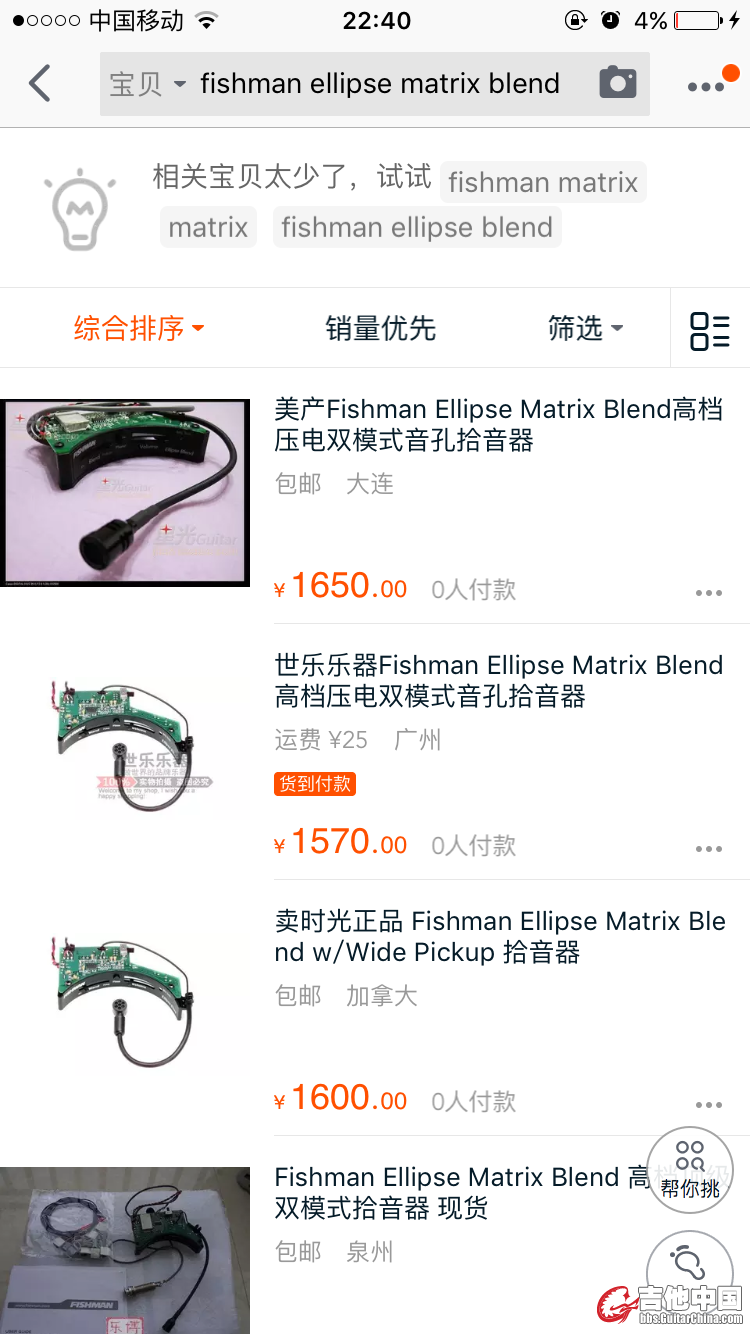Edit the fishman ellipse matrix blend query
The height and width of the screenshot is (1334, 750).
click(x=380, y=84)
